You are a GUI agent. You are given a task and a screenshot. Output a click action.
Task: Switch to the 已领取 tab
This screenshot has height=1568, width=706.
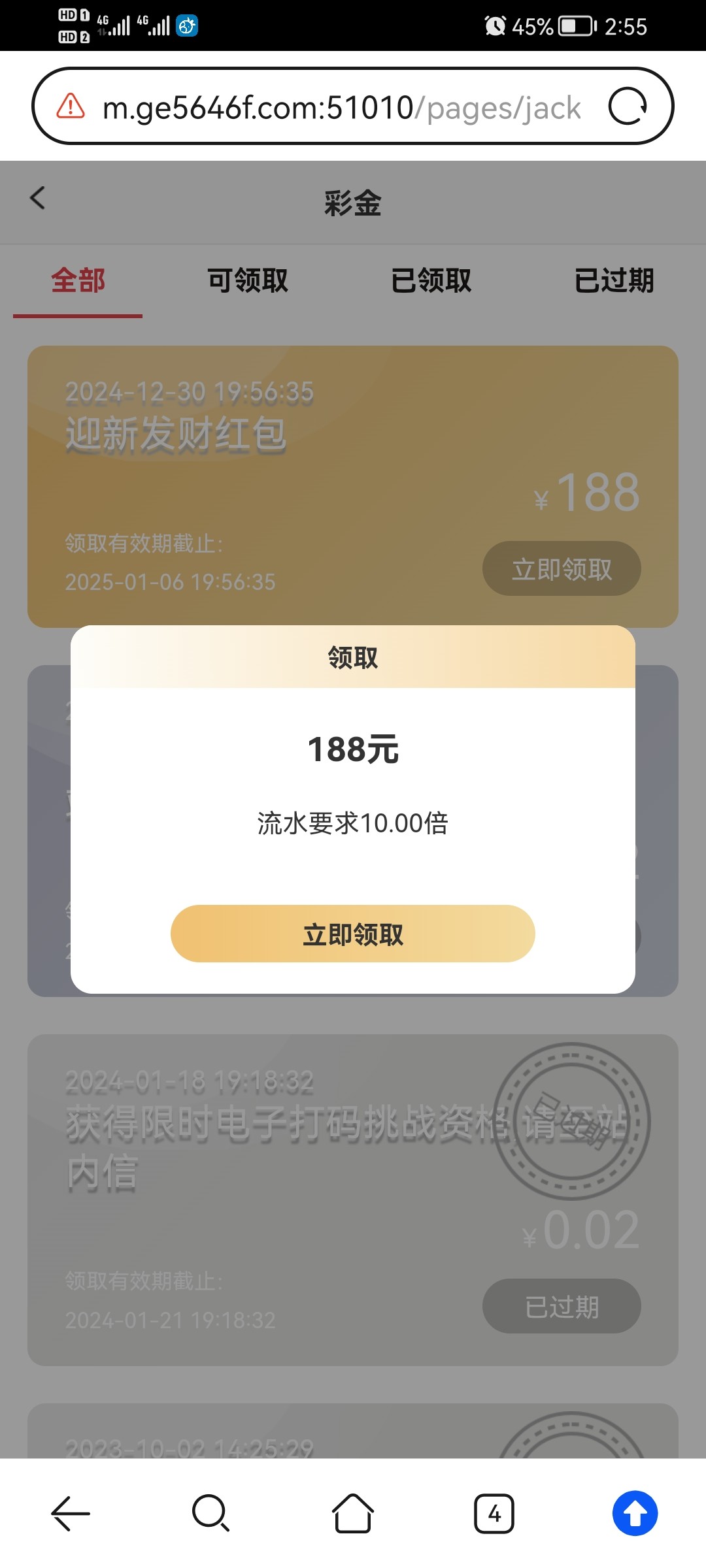(431, 280)
